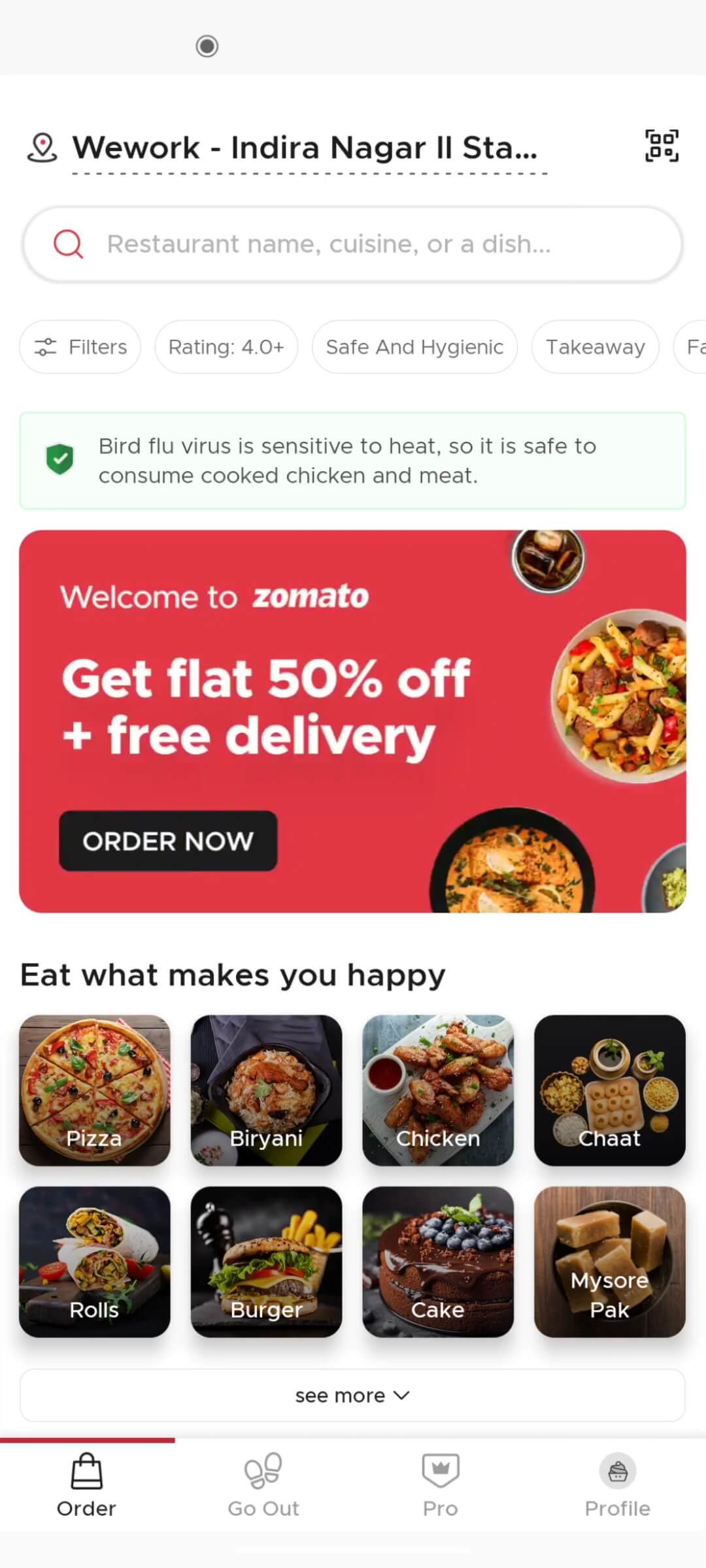This screenshot has height=1568, width=706.
Task: Enable the Rating: 4.0+ filter
Action: click(226, 347)
